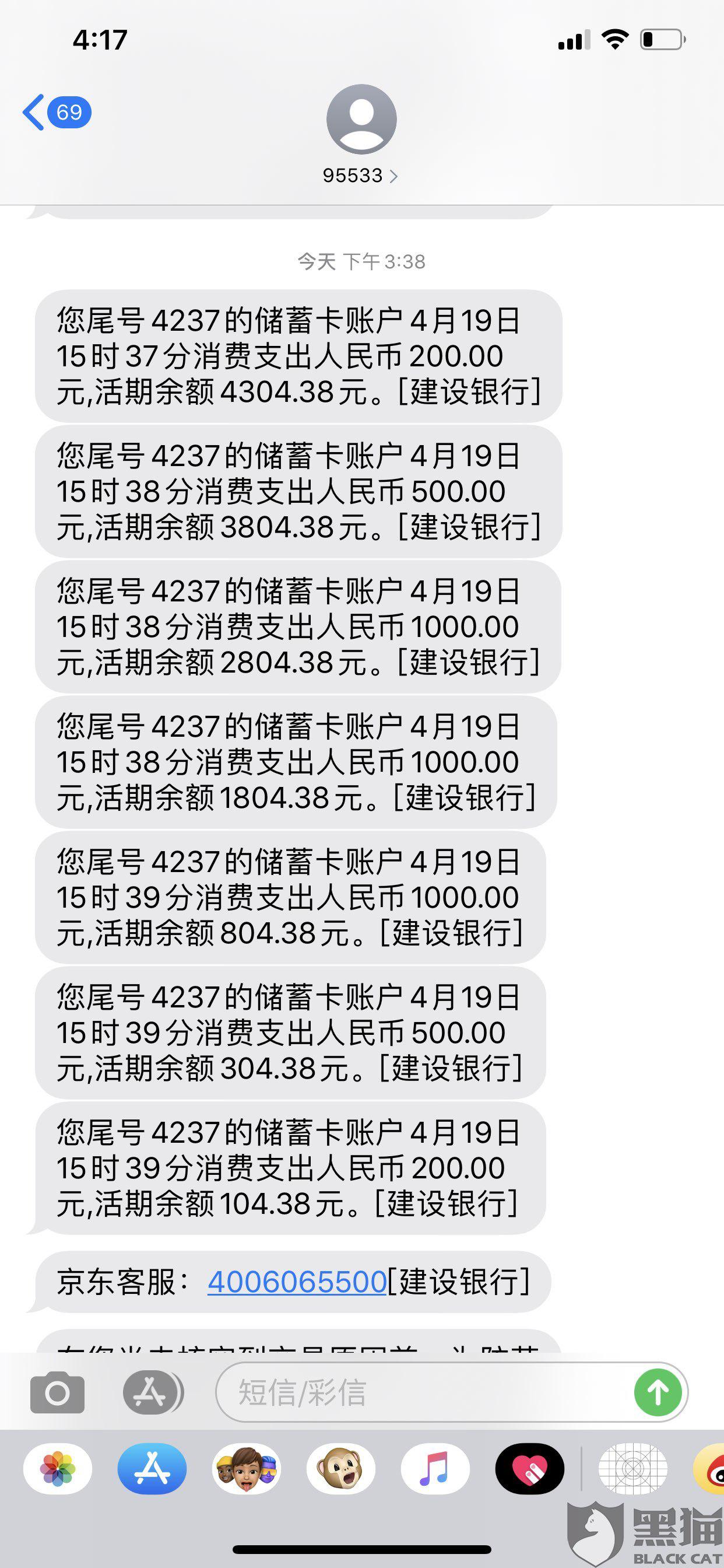Open the Music iMessage app
The image size is (724, 1568).
[435, 1468]
